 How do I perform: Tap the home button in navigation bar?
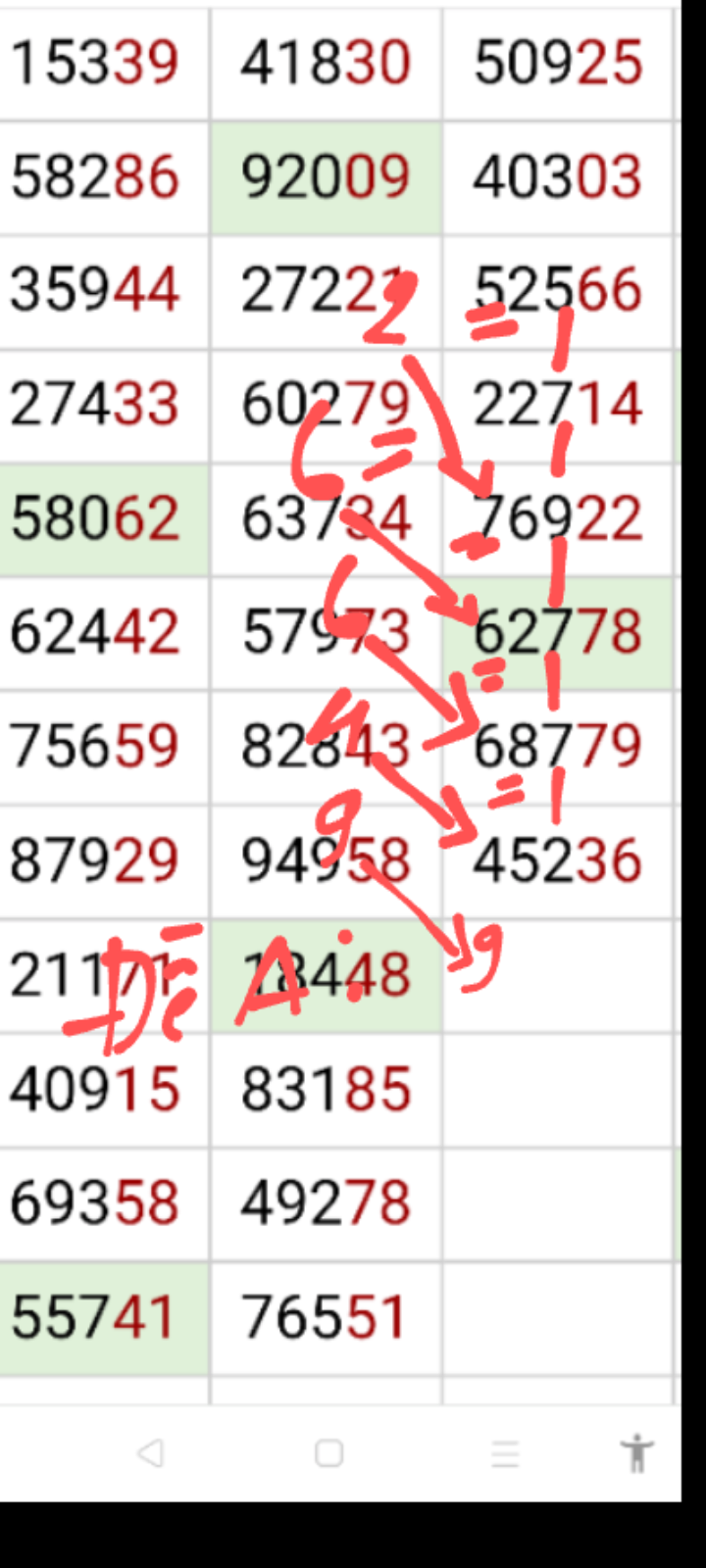pos(328,1452)
